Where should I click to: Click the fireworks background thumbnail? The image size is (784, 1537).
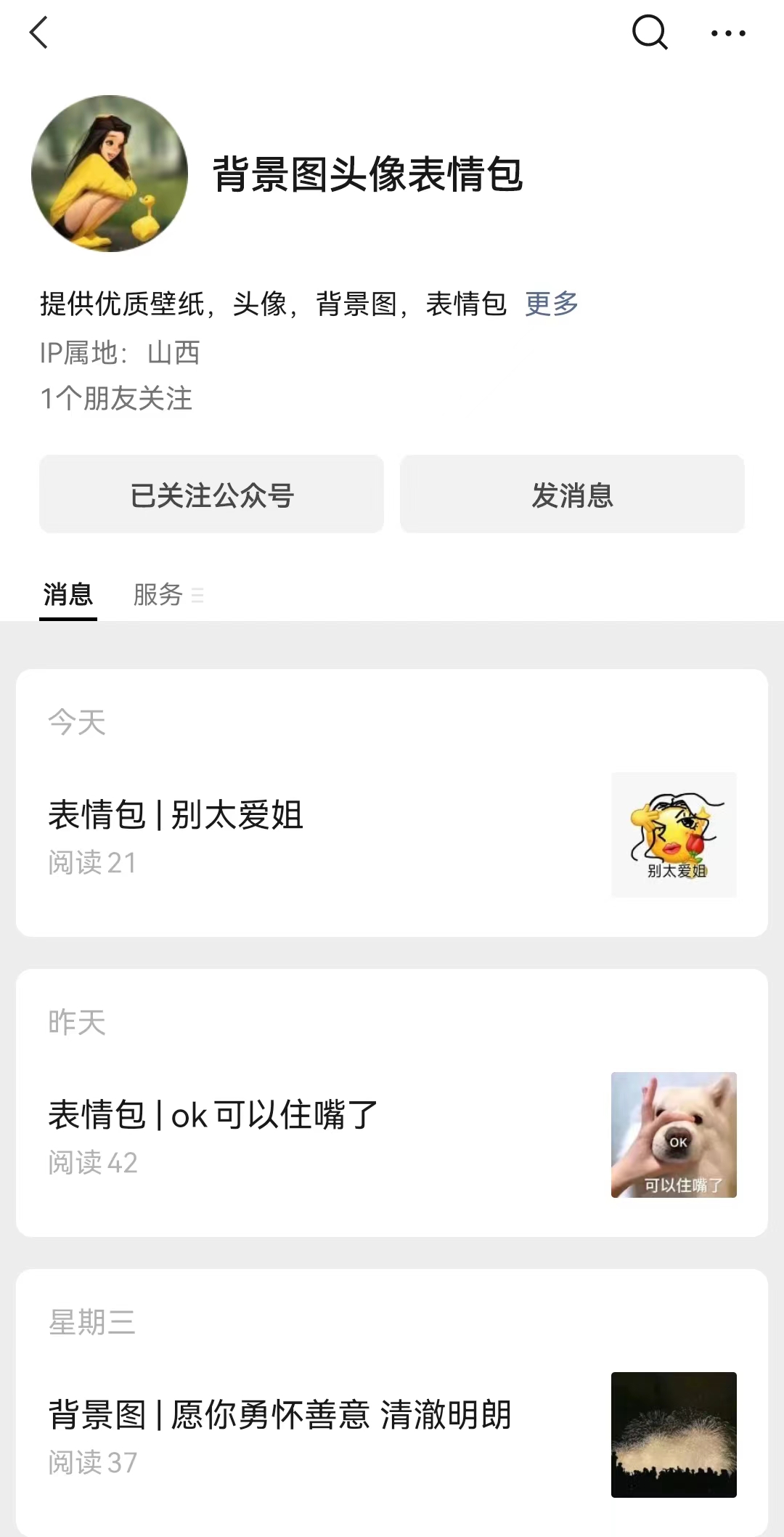[x=674, y=1435]
